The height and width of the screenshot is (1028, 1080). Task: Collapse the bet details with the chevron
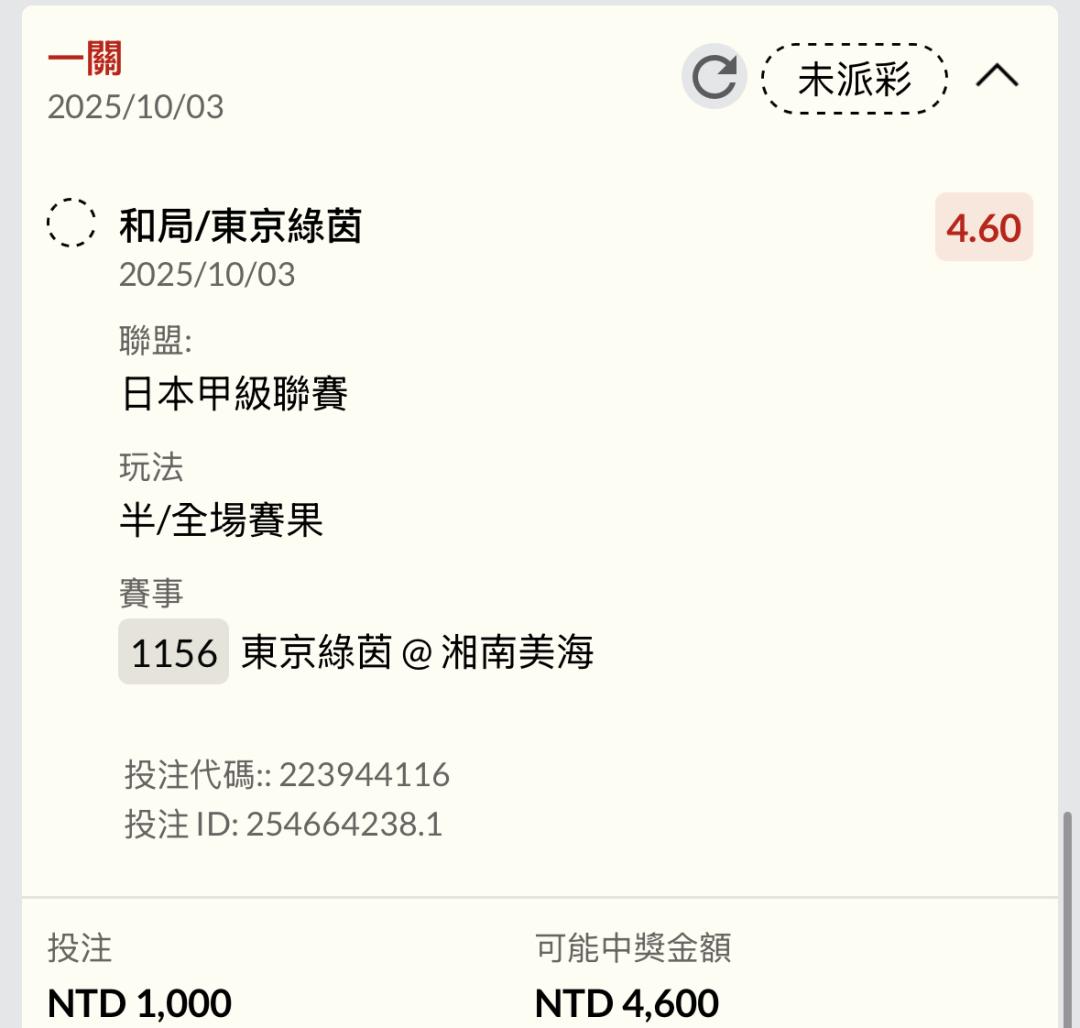(997, 77)
